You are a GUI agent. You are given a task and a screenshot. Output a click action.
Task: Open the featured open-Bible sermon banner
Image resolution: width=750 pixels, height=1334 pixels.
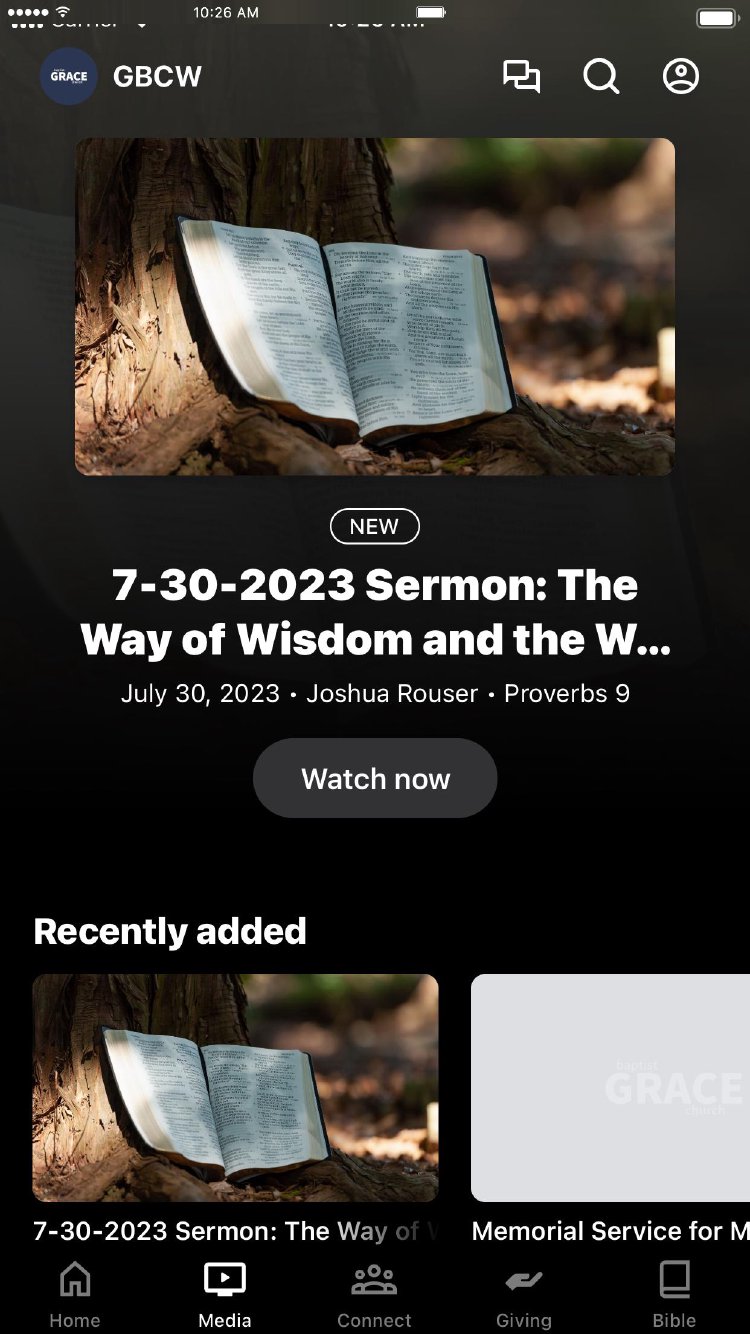pos(375,306)
